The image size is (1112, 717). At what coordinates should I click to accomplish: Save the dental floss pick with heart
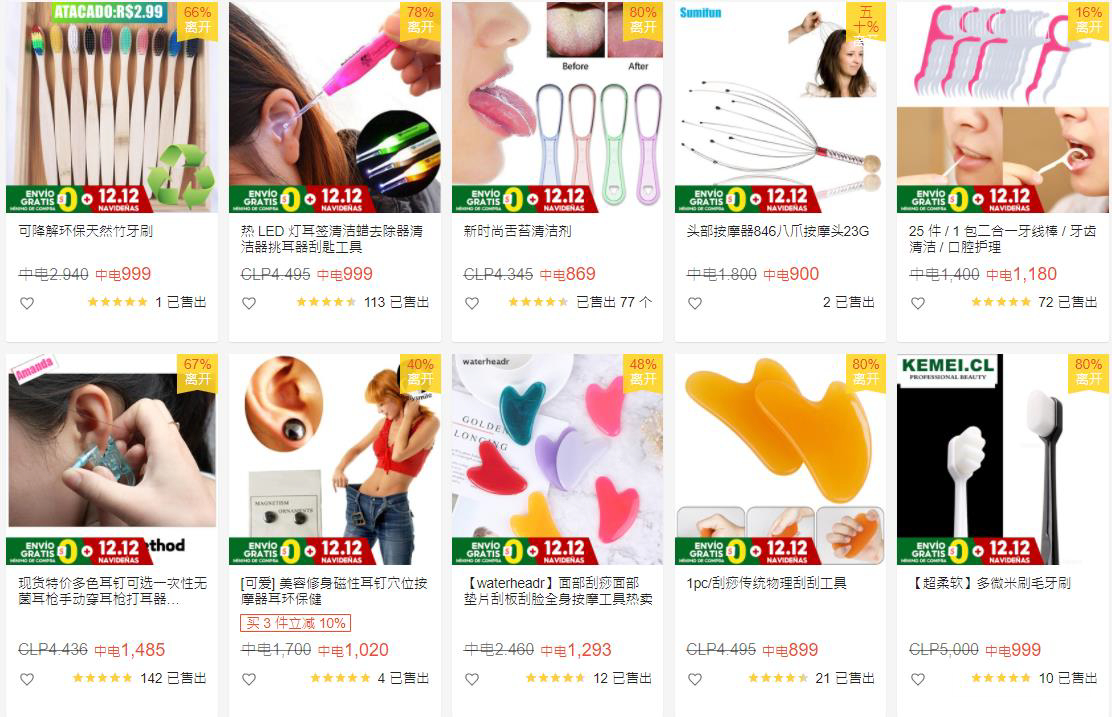tap(917, 303)
